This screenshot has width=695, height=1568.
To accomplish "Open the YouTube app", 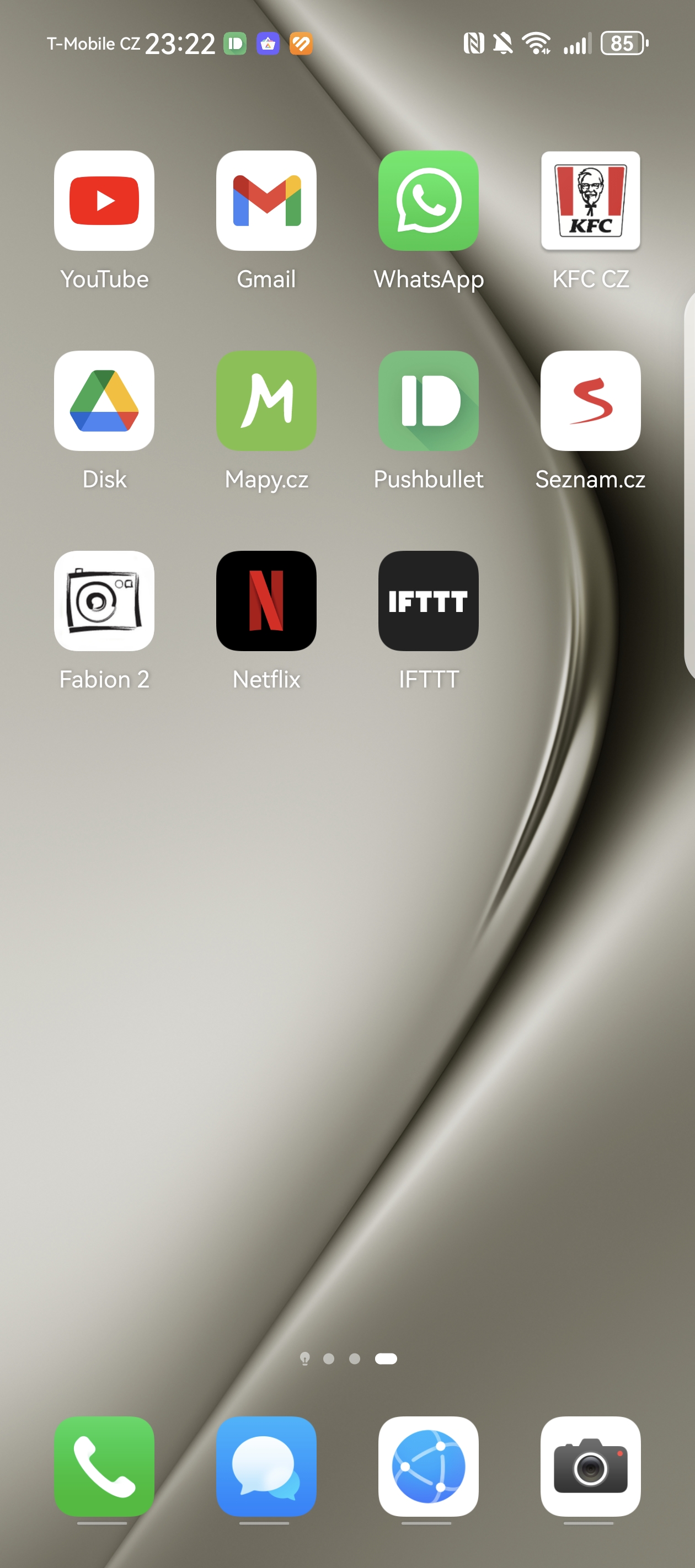I will 104,201.
